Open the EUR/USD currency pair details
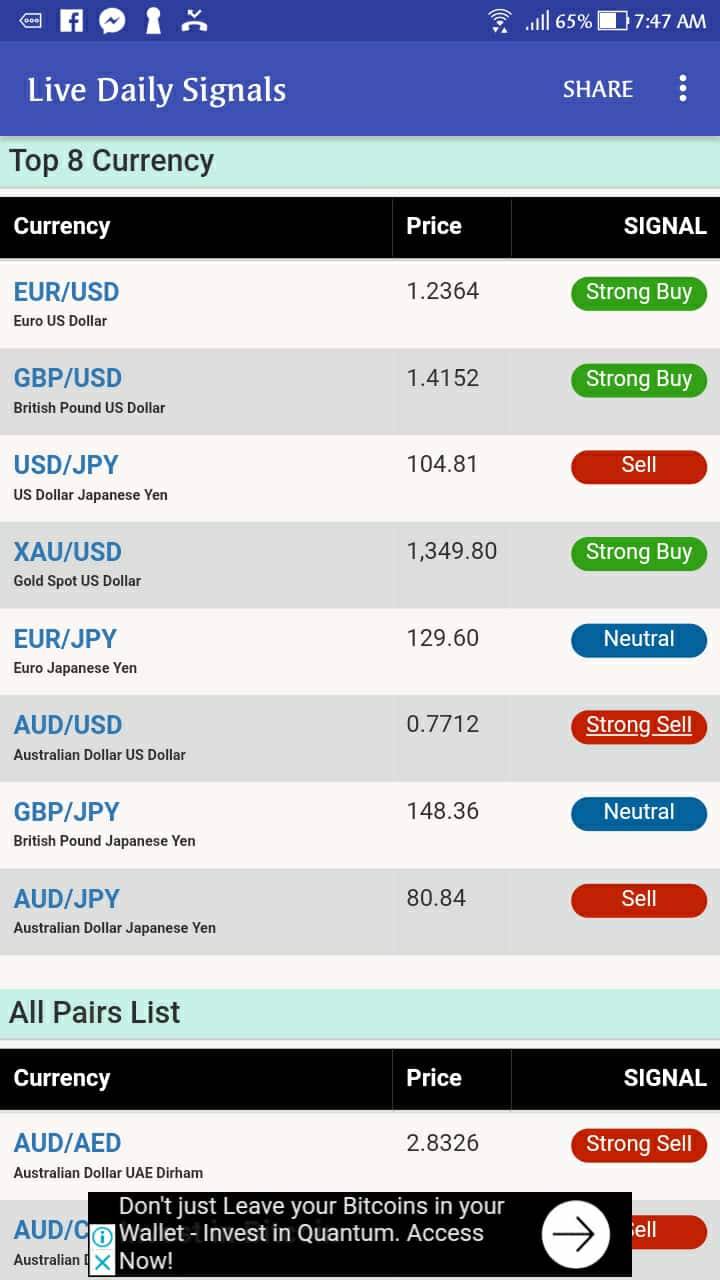Image resolution: width=720 pixels, height=1280 pixels. pyautogui.click(x=66, y=291)
